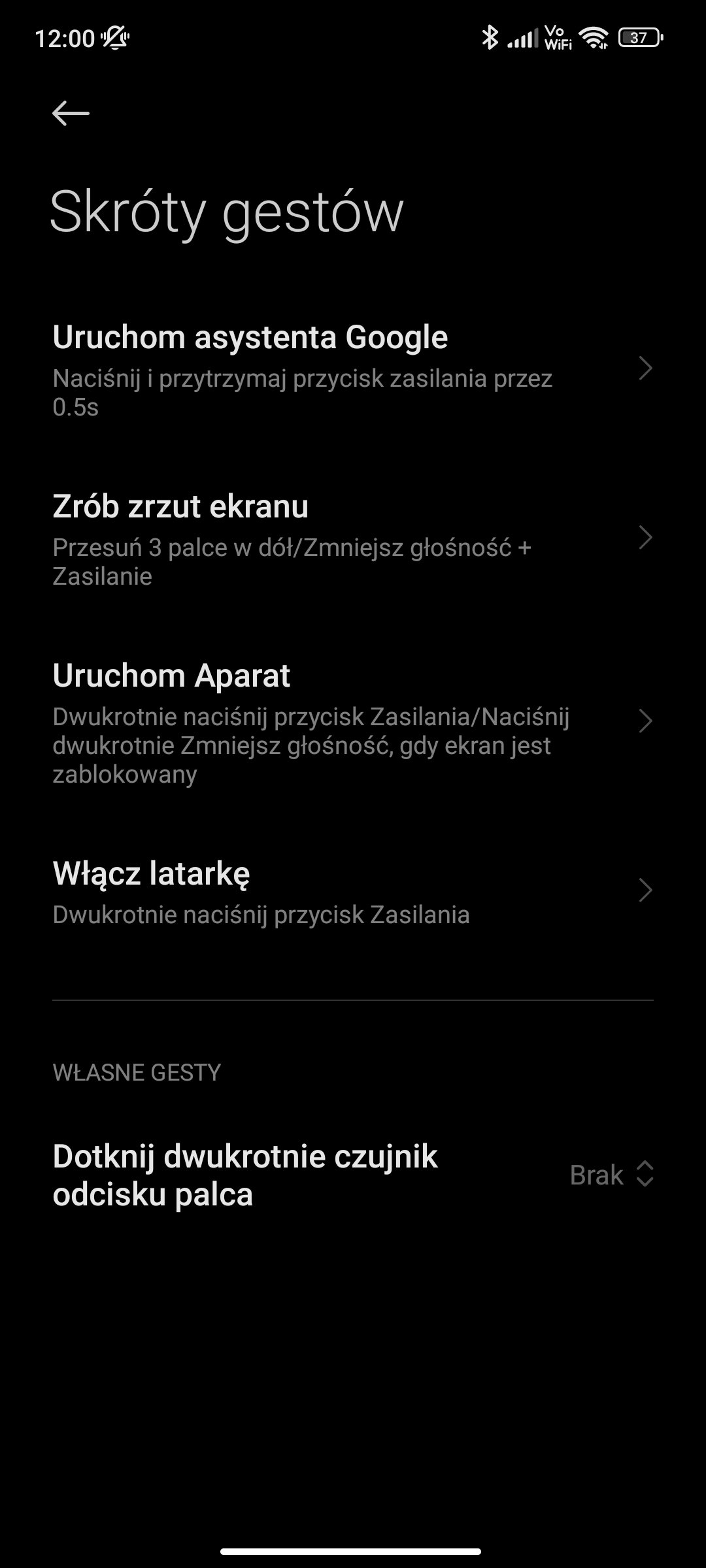Viewport: 706px width, 1568px height.
Task: Open Uruchom asystenta Google settings
Action: pos(353,369)
